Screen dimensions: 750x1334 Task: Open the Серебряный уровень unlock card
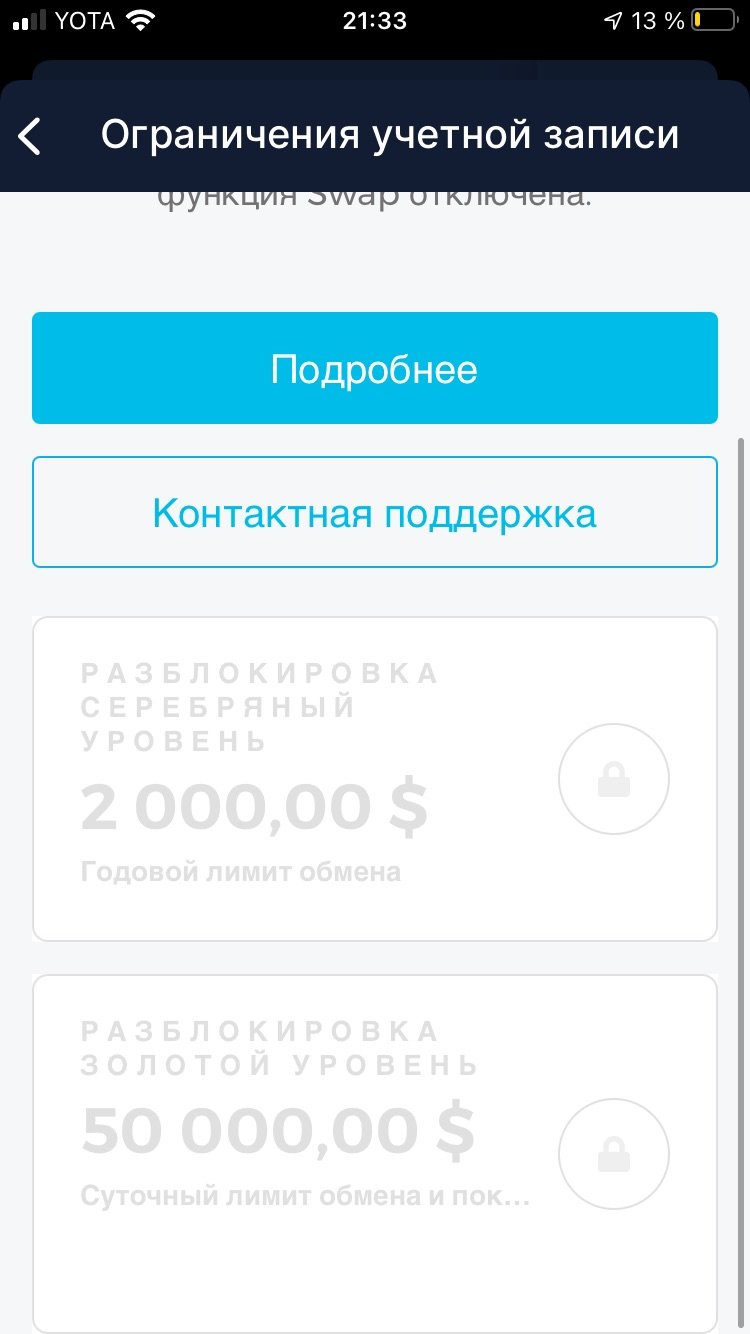(375, 779)
